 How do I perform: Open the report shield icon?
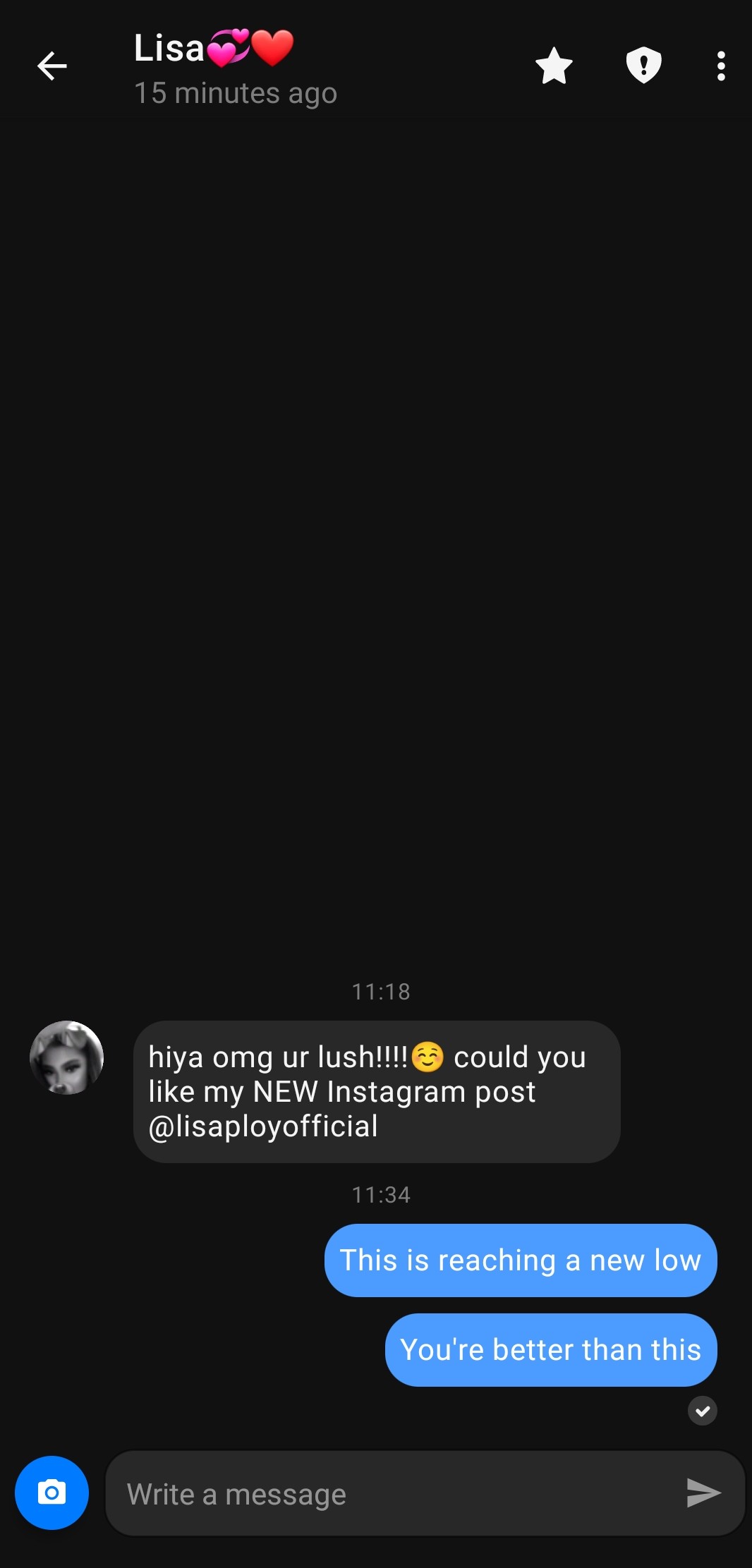pyautogui.click(x=643, y=66)
